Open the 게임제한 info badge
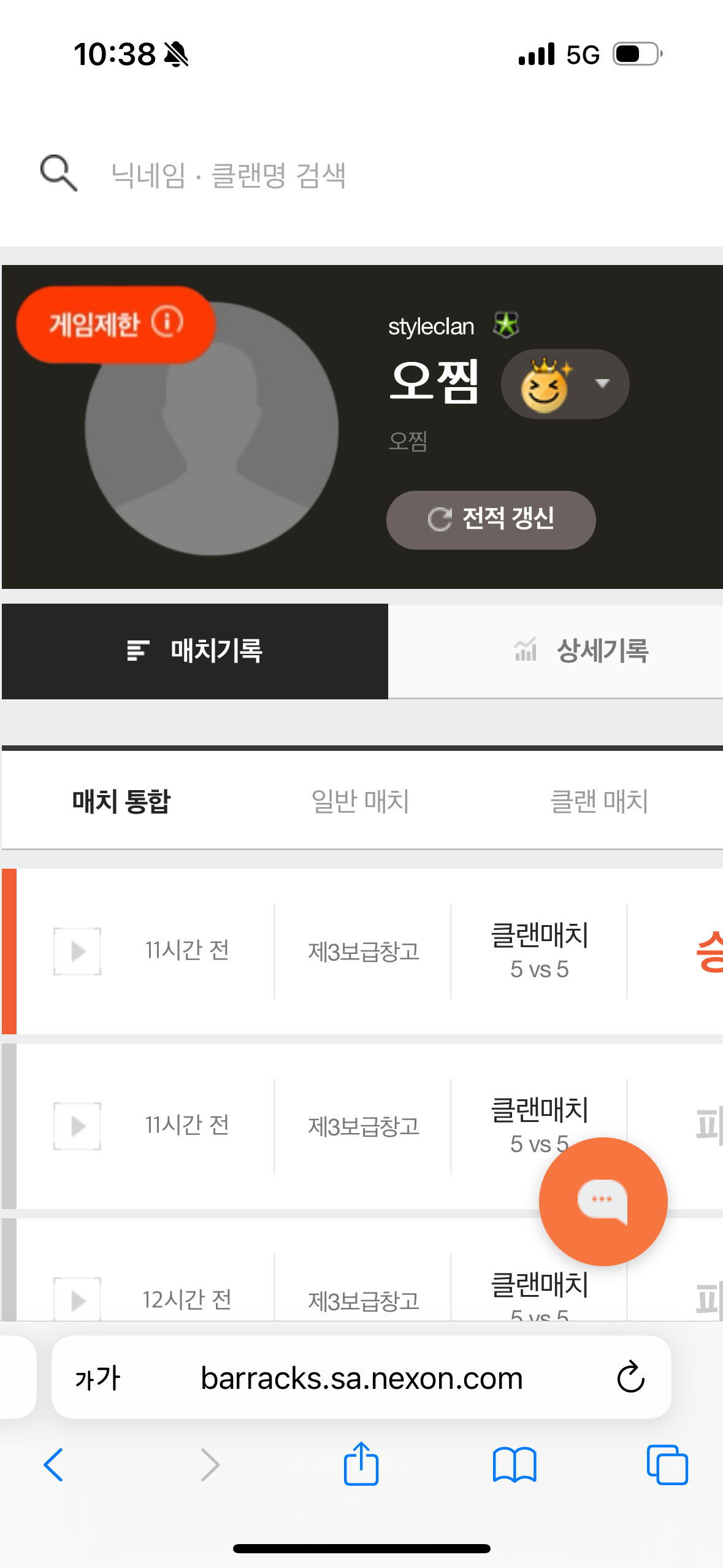This screenshot has width=723, height=1568. click(x=115, y=323)
